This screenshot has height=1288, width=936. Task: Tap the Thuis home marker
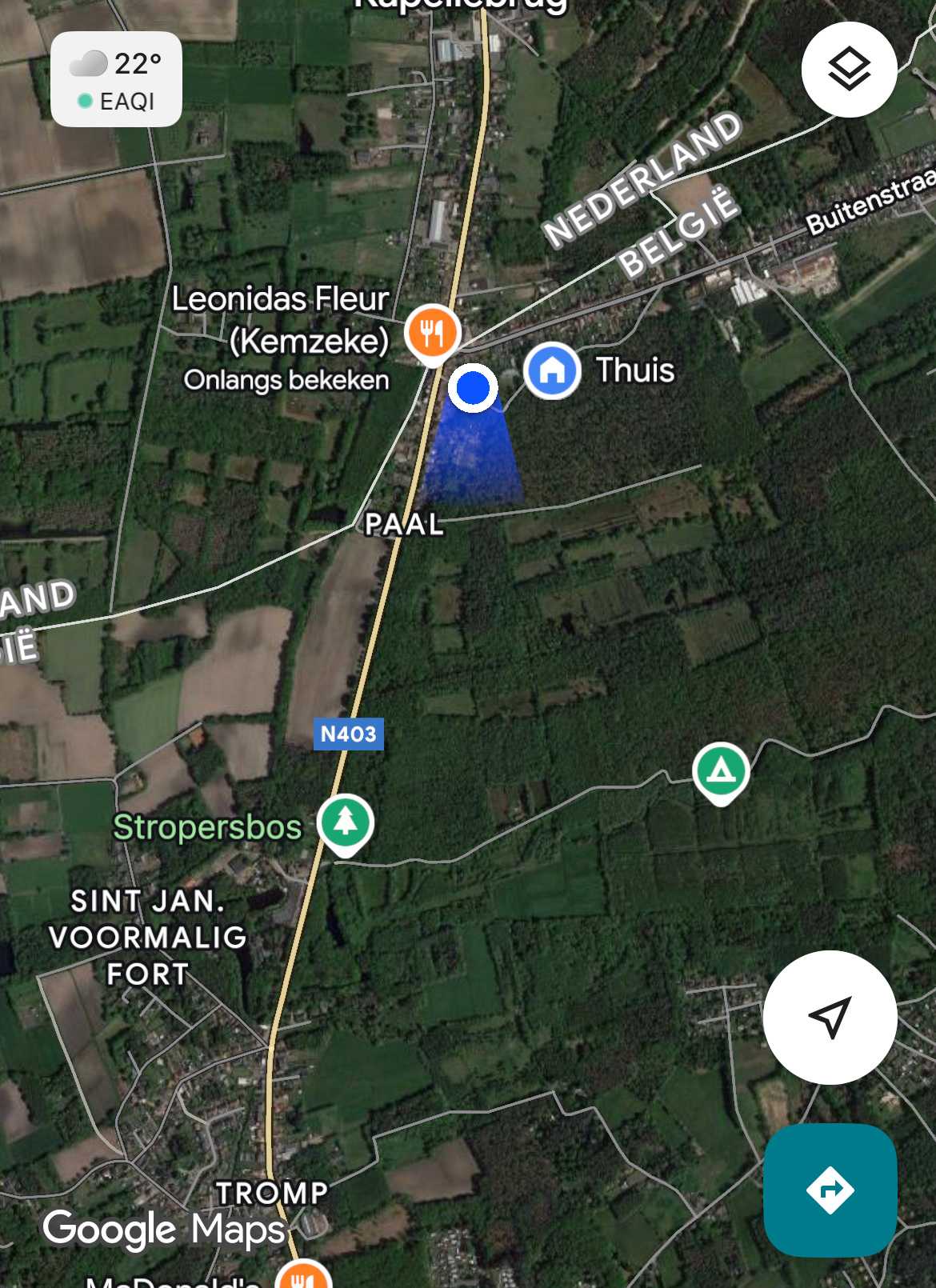click(x=552, y=370)
